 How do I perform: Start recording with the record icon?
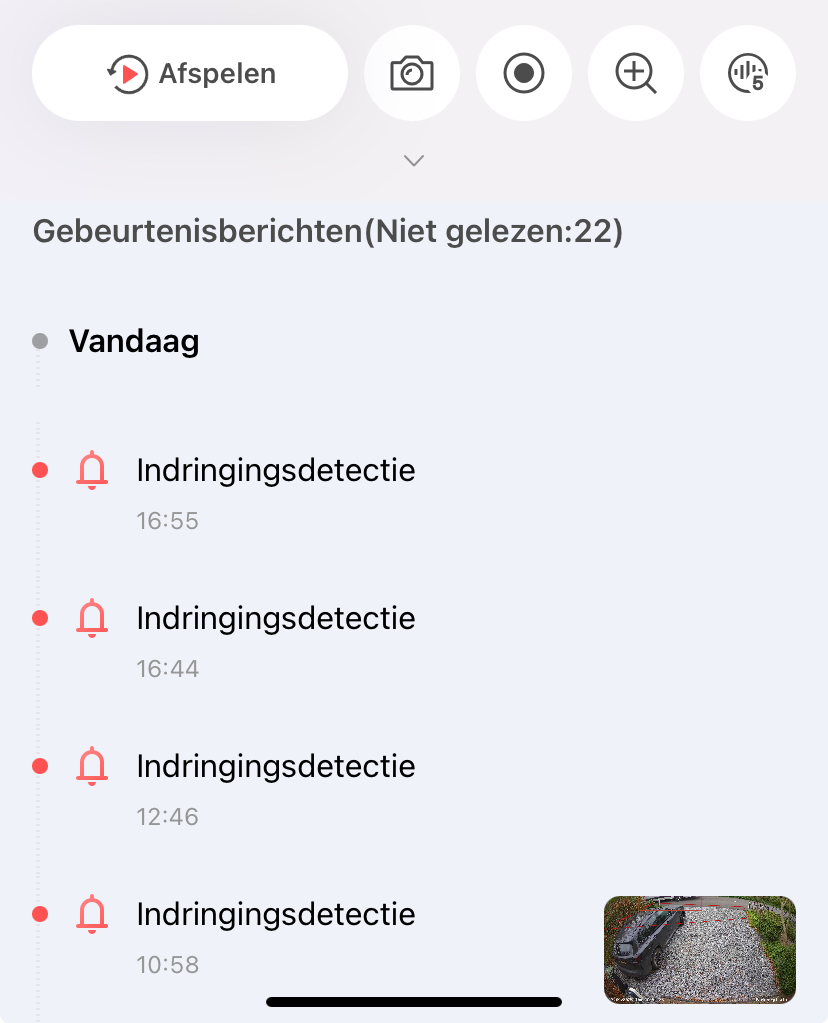[x=524, y=74]
